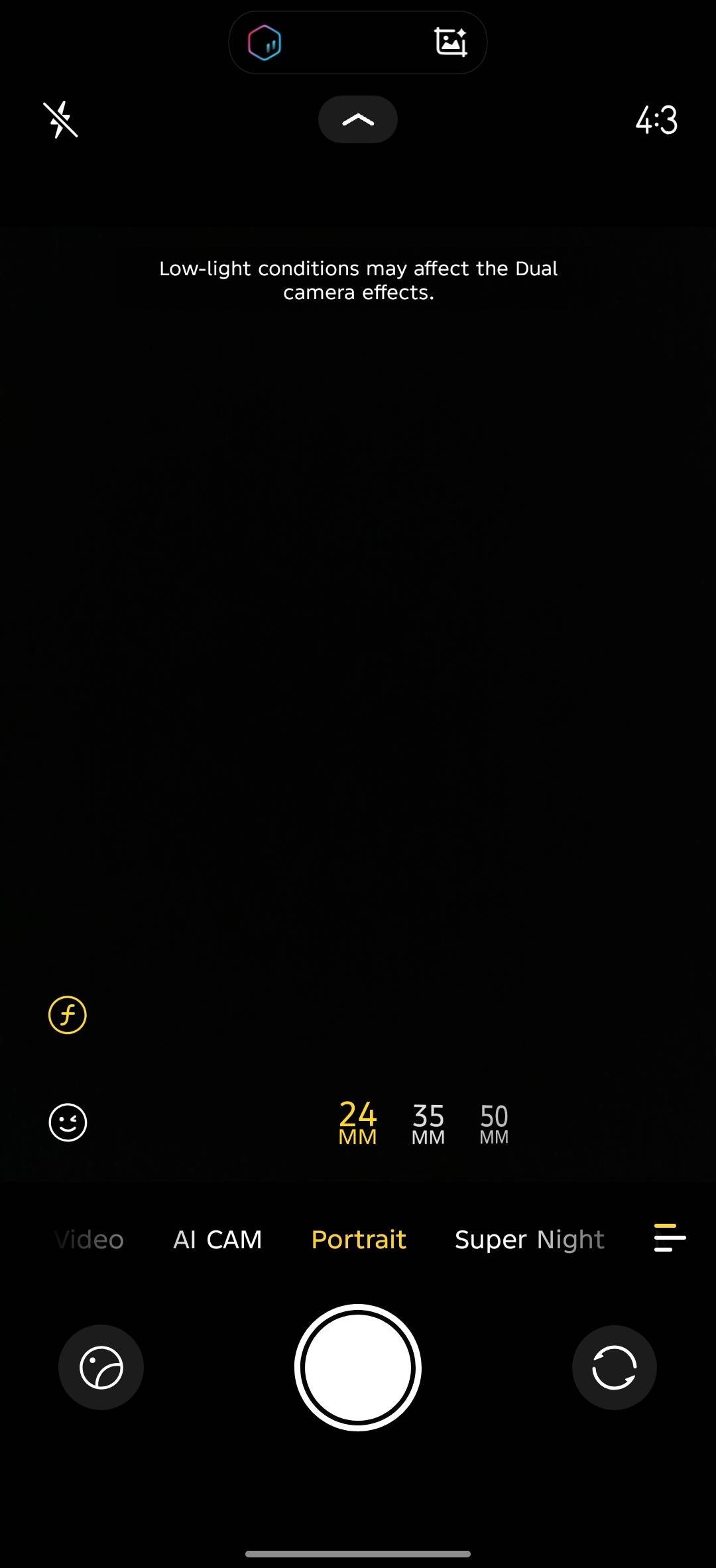Viewport: 716px width, 1568px height.
Task: Change the 4:3 aspect ratio
Action: coord(656,120)
